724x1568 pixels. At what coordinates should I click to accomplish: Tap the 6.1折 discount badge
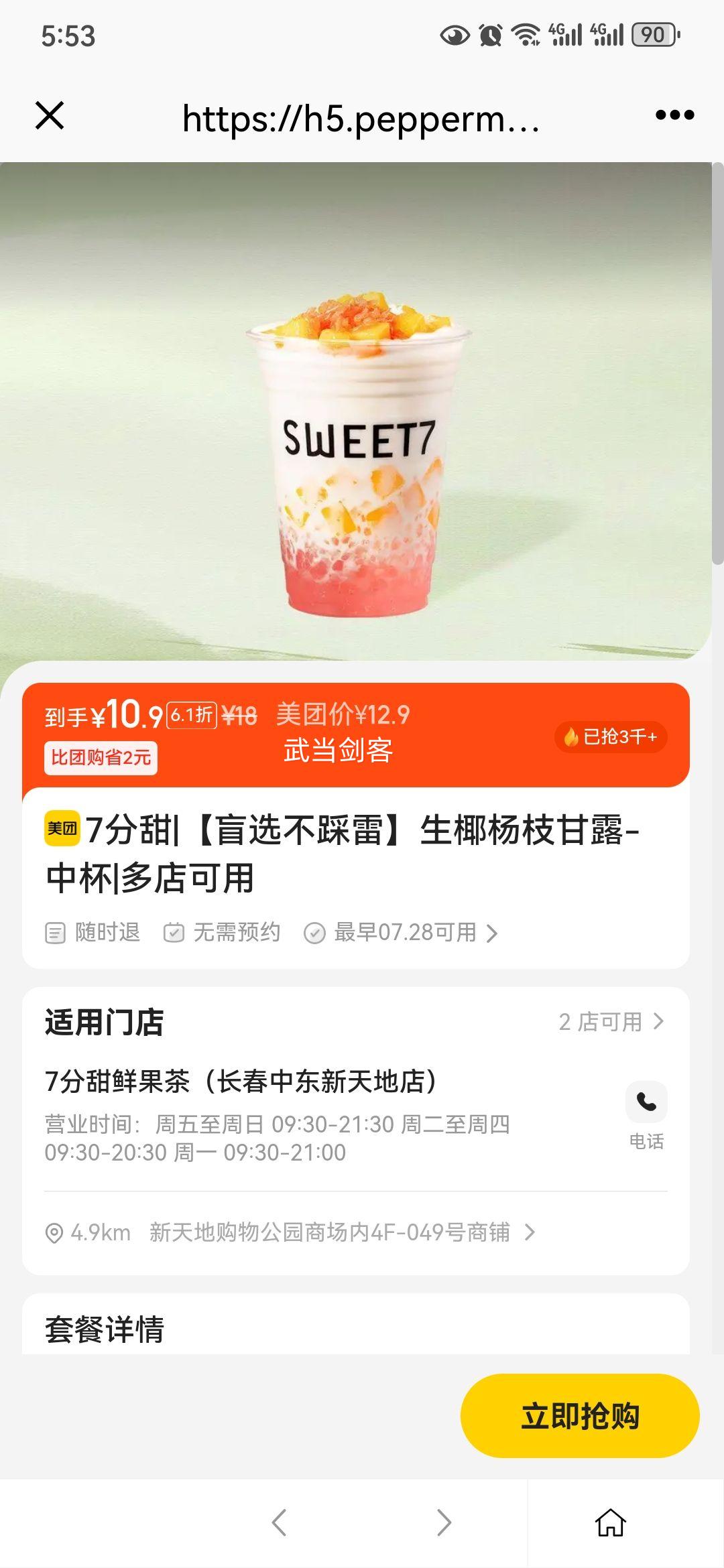click(x=192, y=716)
